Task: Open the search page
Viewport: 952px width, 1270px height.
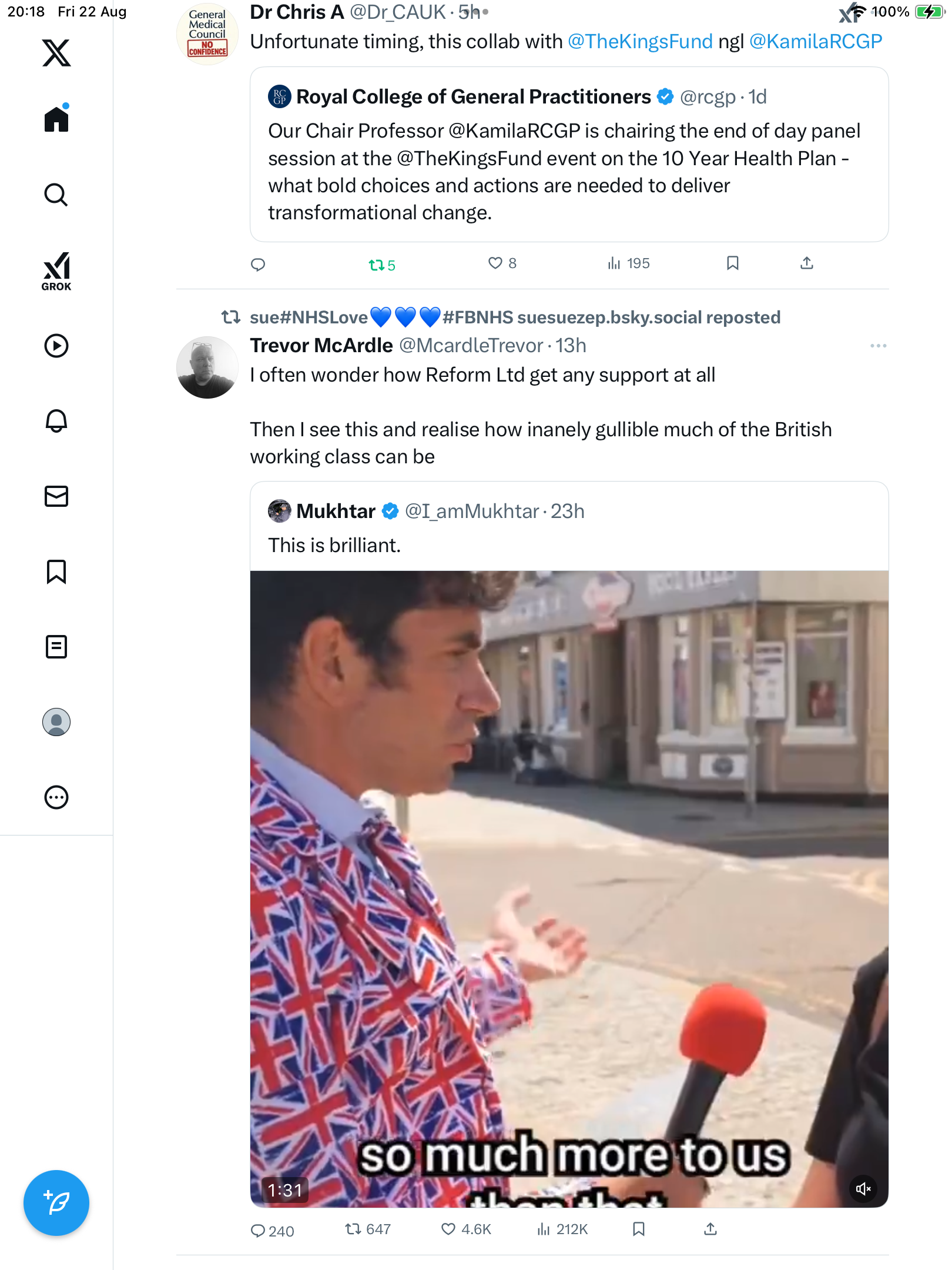Action: point(56,195)
